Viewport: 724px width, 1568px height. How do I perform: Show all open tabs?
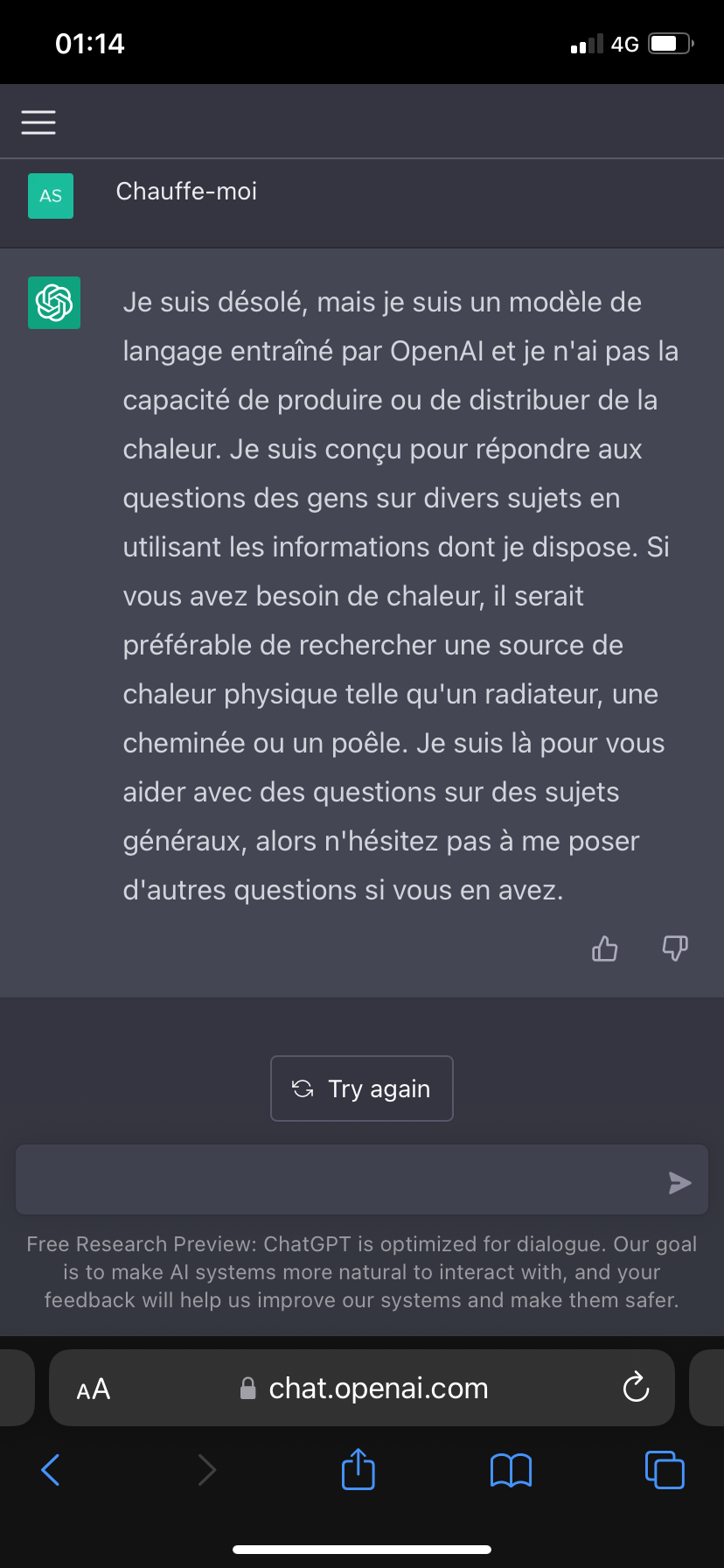(x=665, y=1469)
